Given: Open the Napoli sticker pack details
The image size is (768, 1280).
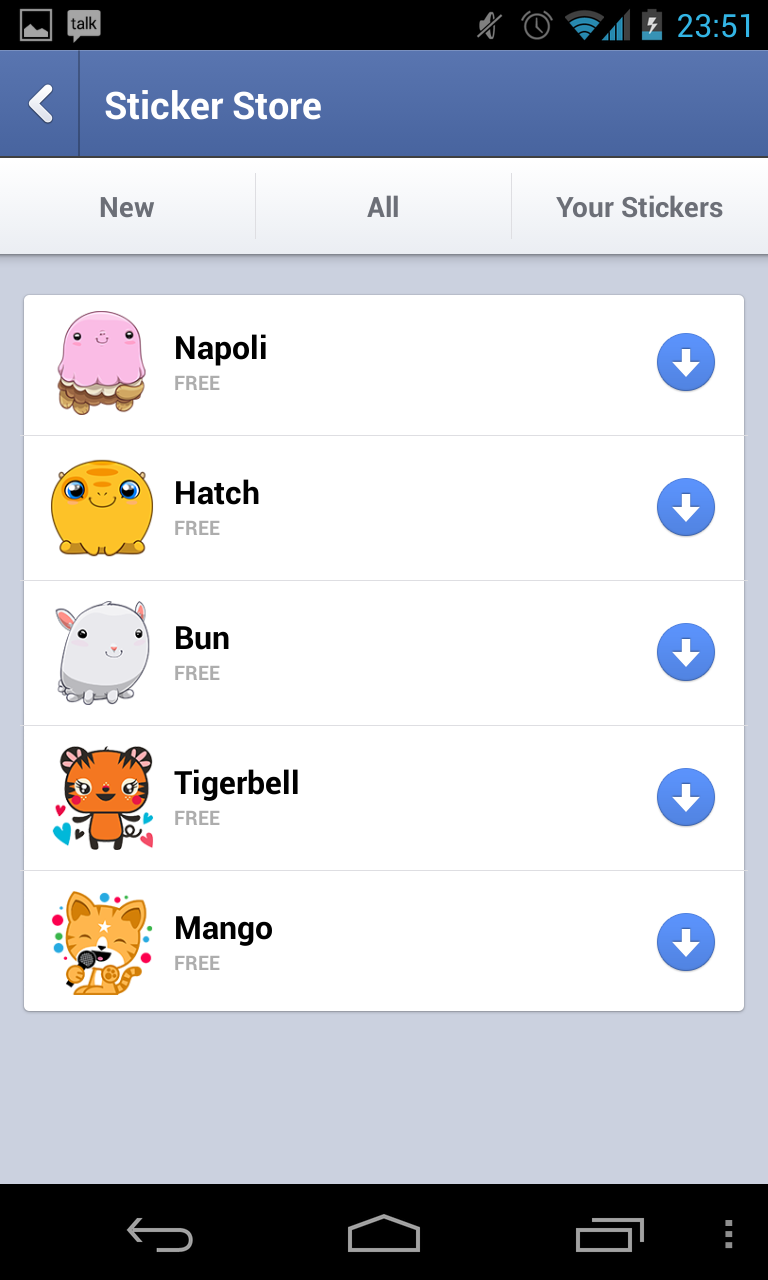Looking at the screenshot, I should (x=384, y=365).
